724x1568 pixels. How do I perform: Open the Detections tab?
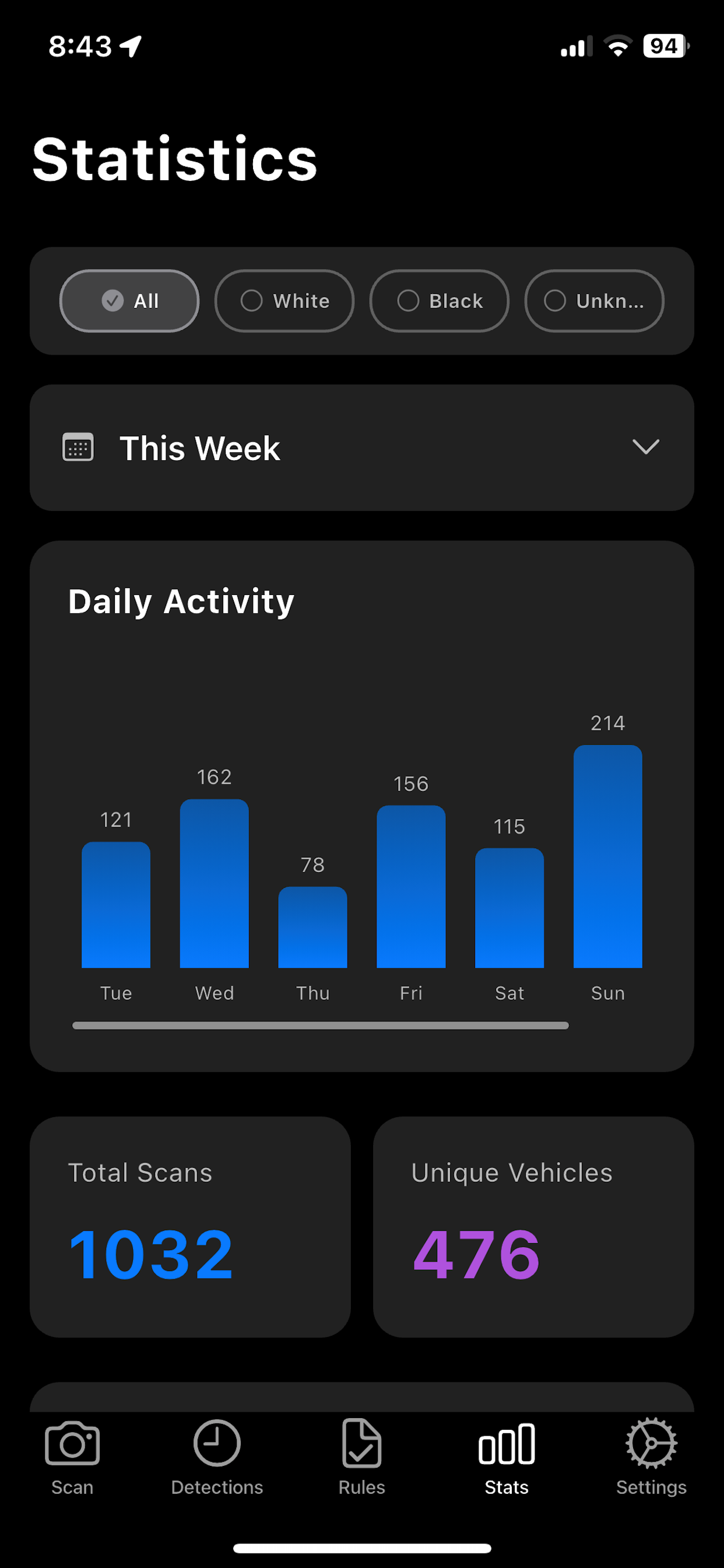[217, 1457]
